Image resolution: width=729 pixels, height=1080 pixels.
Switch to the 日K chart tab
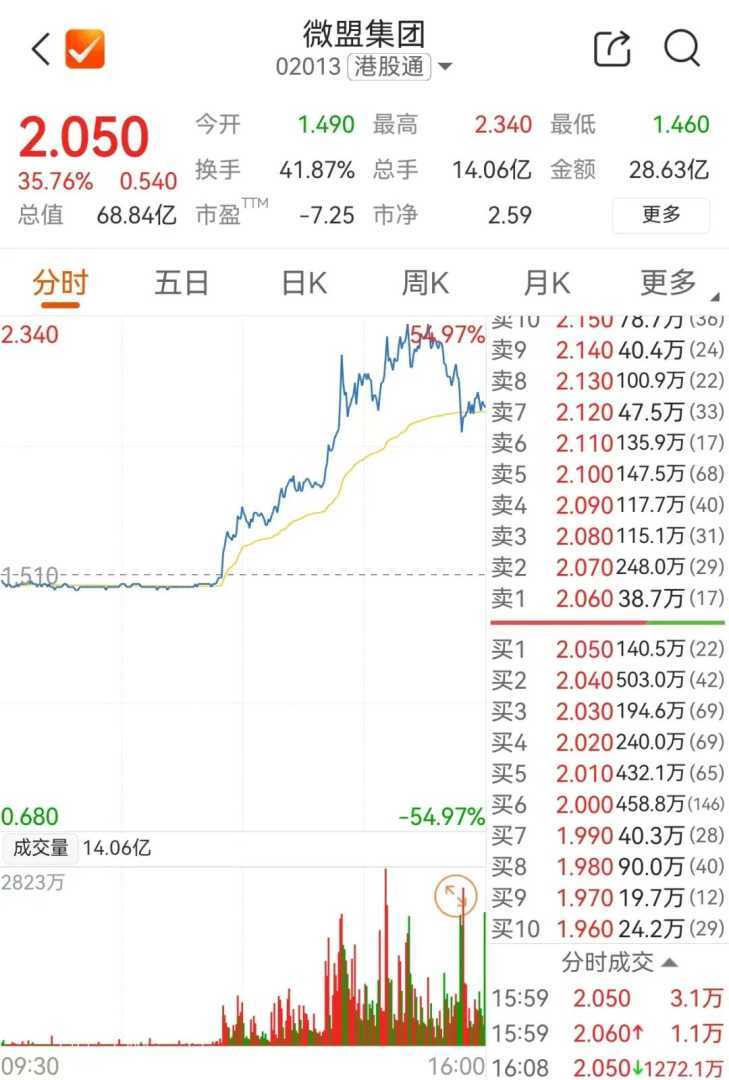point(303,283)
